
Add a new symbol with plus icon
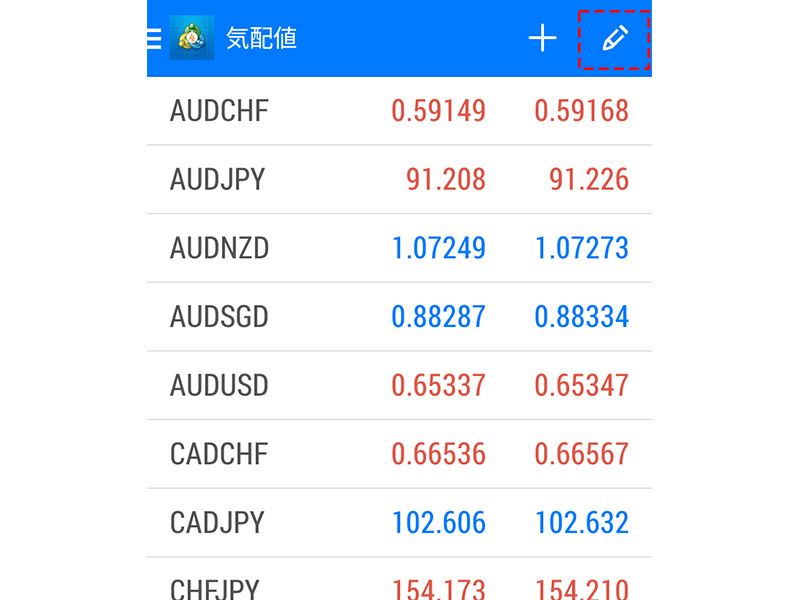point(542,39)
